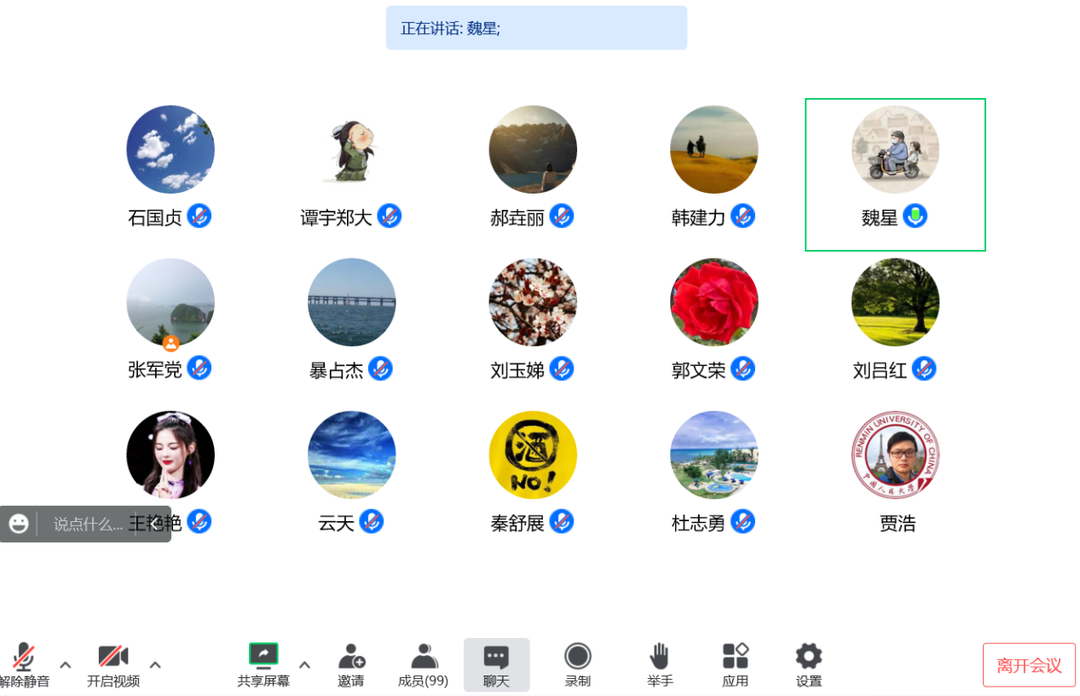The image size is (1080, 696).
Task: Expand the arrow beside 解除静音
Action: (66, 665)
